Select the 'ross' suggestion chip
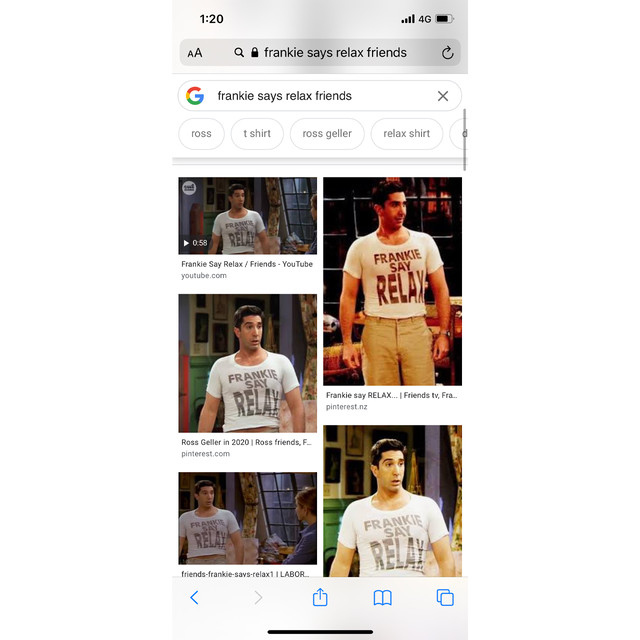The image size is (640, 640). pos(202,133)
